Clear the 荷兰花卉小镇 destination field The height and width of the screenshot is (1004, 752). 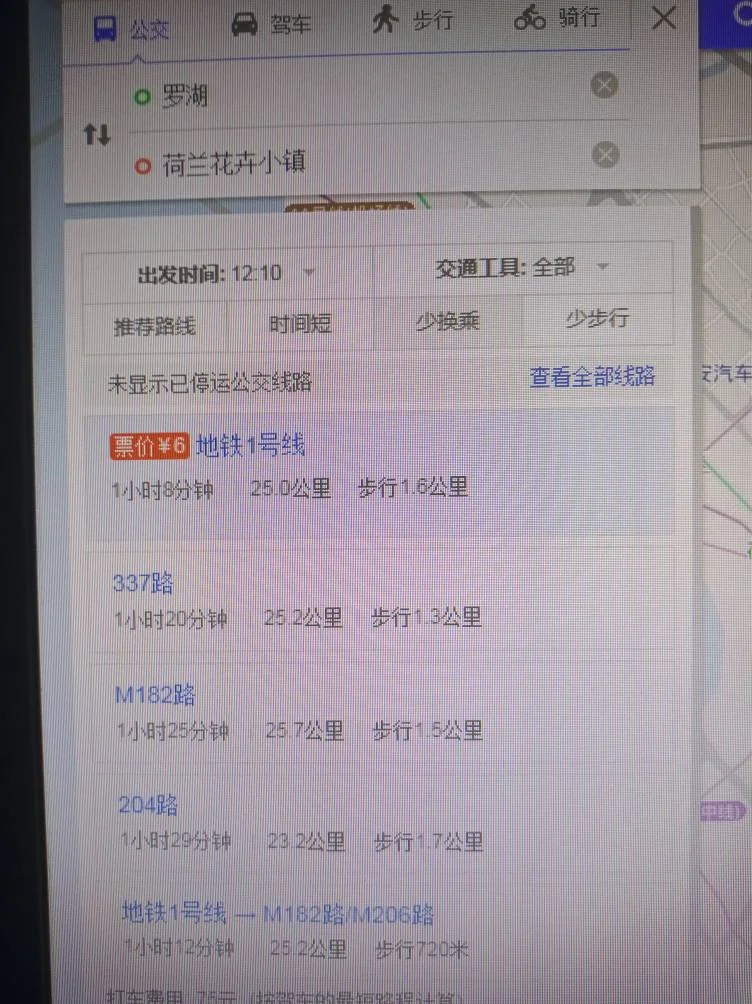[605, 155]
